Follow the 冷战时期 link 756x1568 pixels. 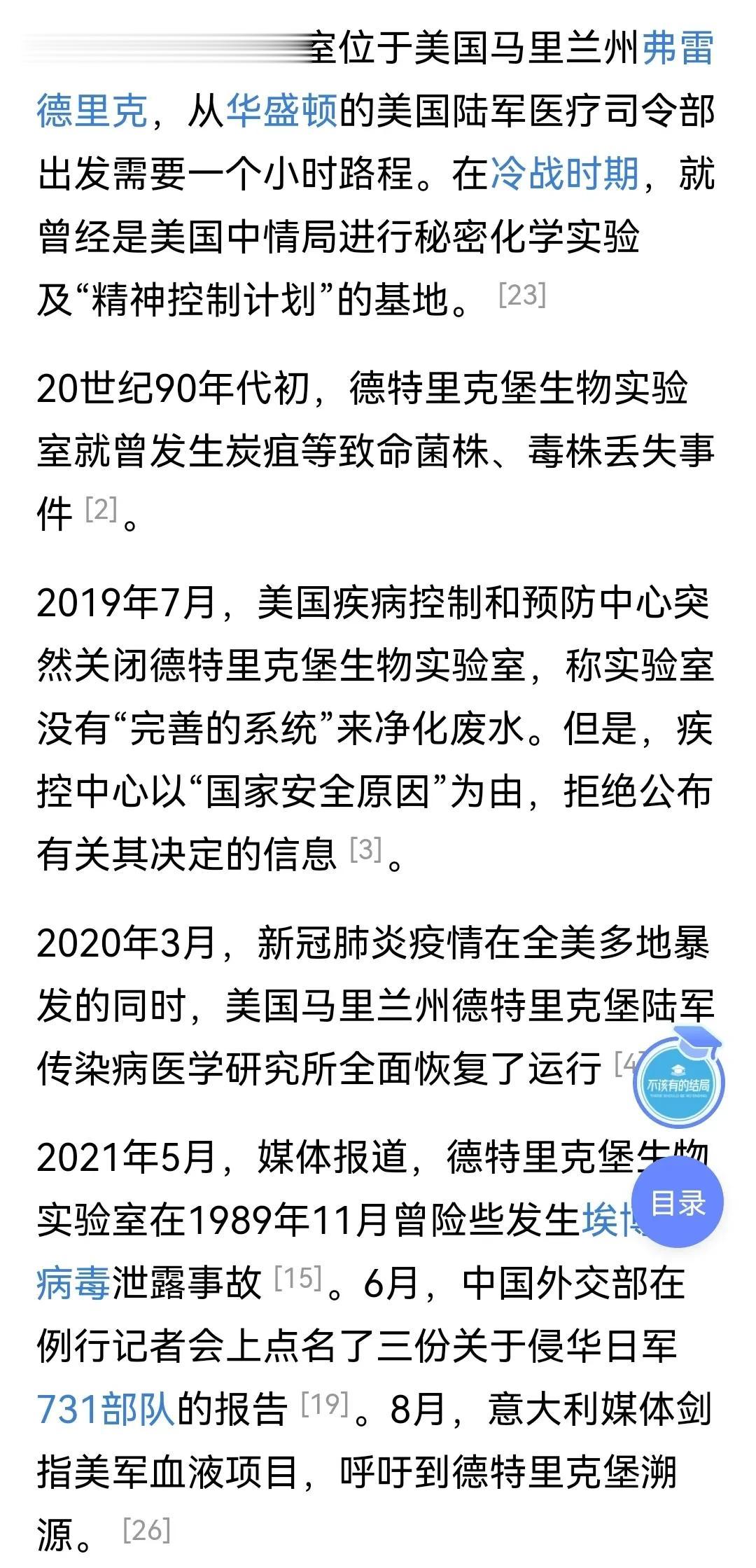pos(565,173)
